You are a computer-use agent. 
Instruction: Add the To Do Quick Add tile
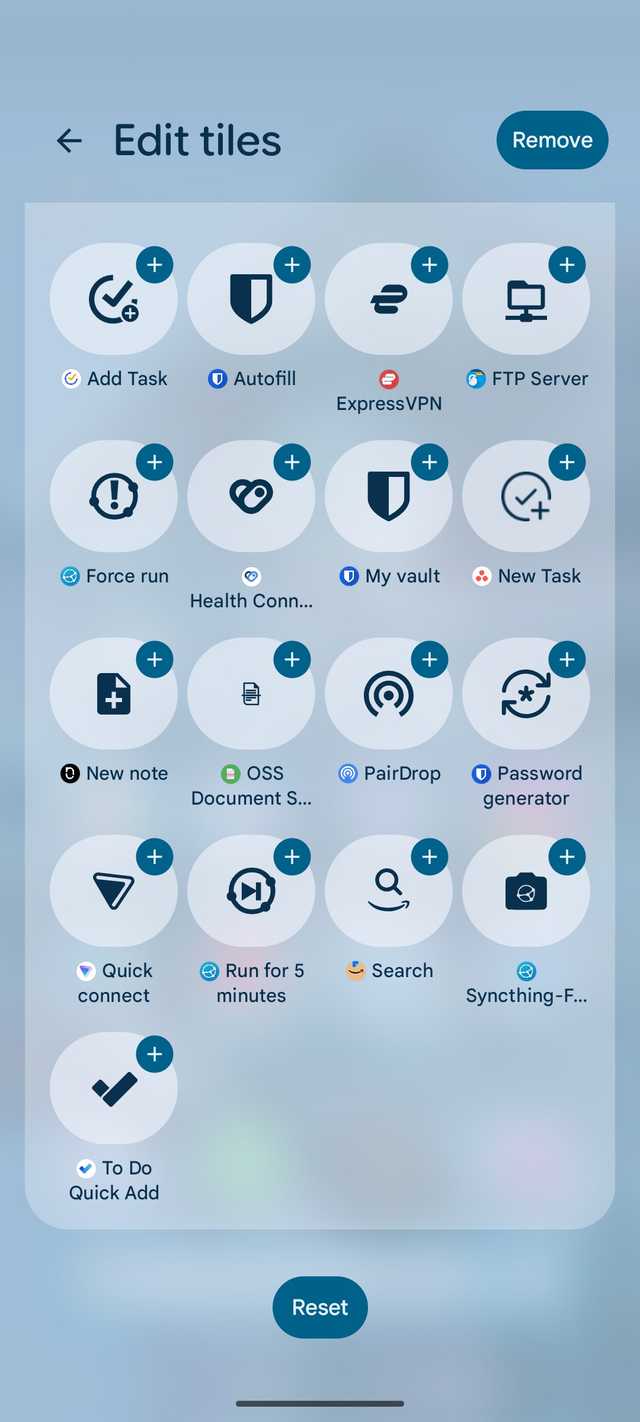(x=154, y=1054)
